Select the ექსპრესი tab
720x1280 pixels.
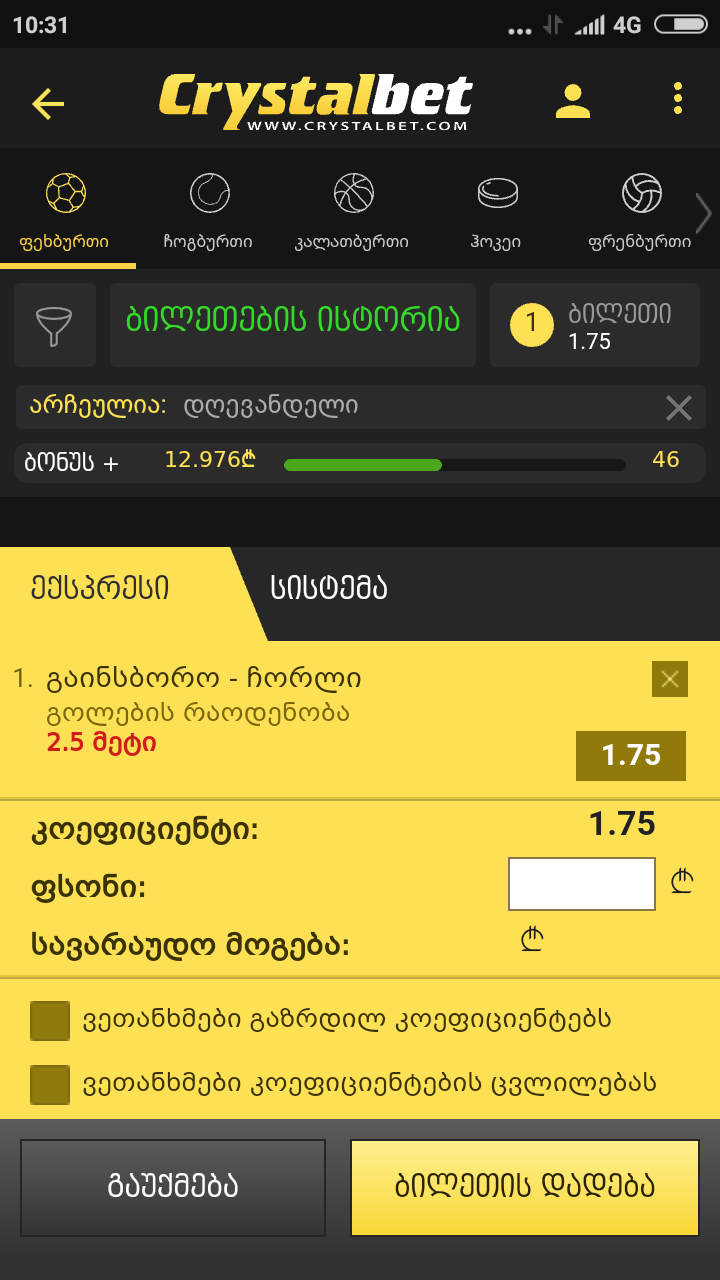(x=100, y=588)
